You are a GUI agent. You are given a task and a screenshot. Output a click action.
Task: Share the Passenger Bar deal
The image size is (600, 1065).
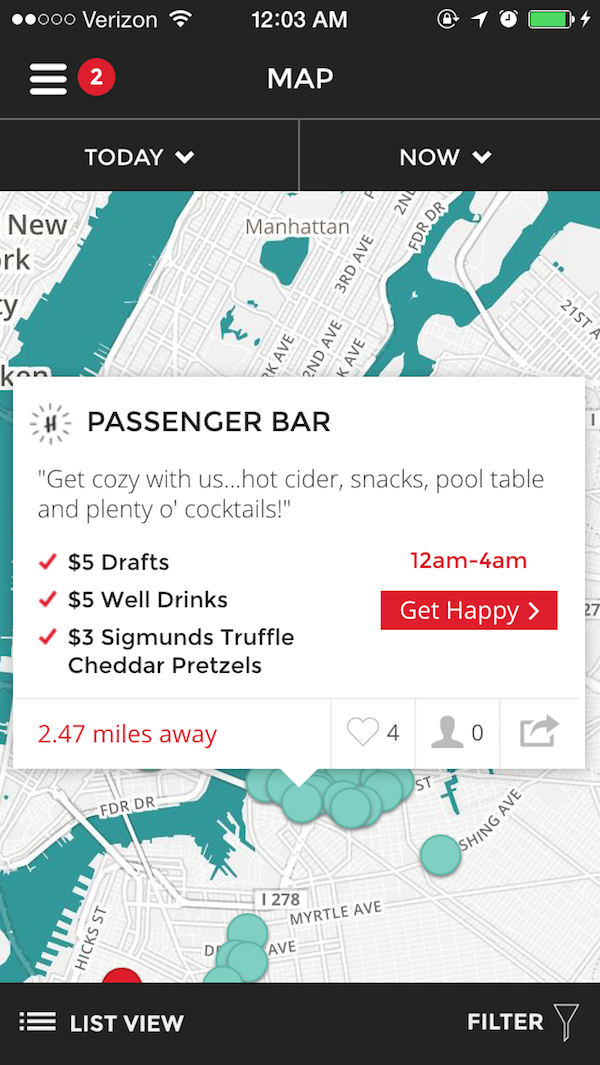click(x=539, y=733)
